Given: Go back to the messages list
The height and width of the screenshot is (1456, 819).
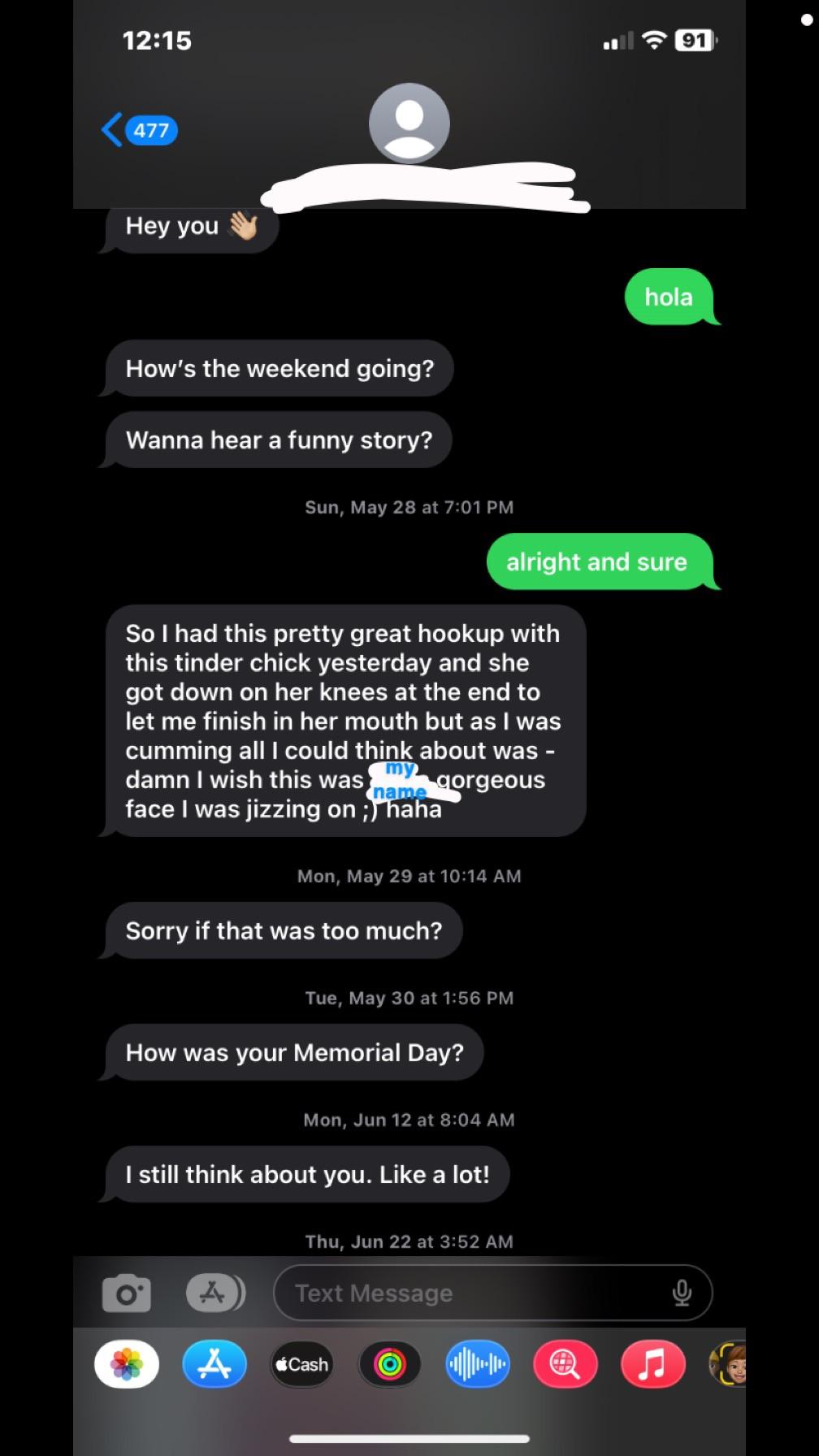Looking at the screenshot, I should (x=138, y=130).
